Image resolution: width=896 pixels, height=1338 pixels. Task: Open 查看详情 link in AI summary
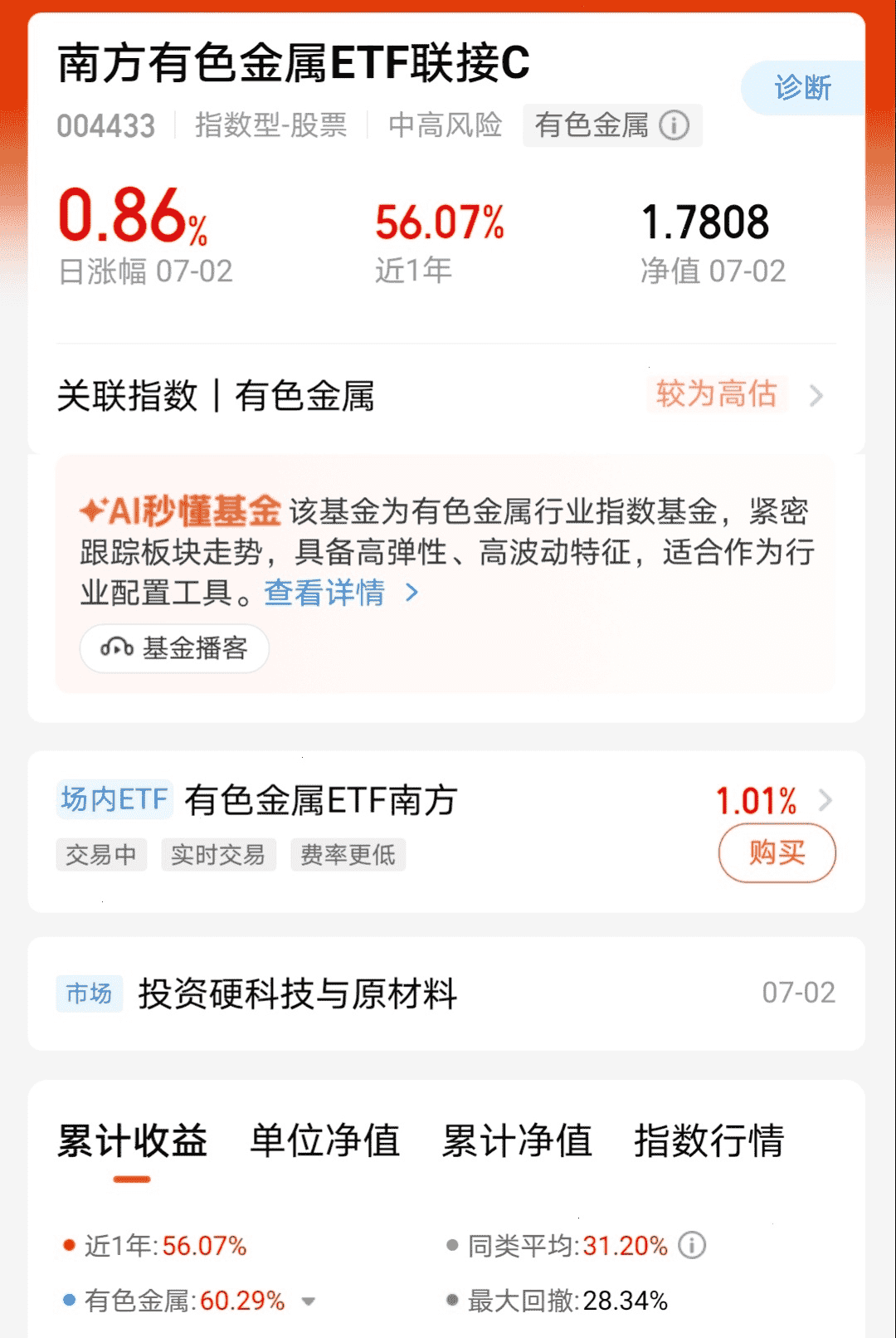(341, 593)
